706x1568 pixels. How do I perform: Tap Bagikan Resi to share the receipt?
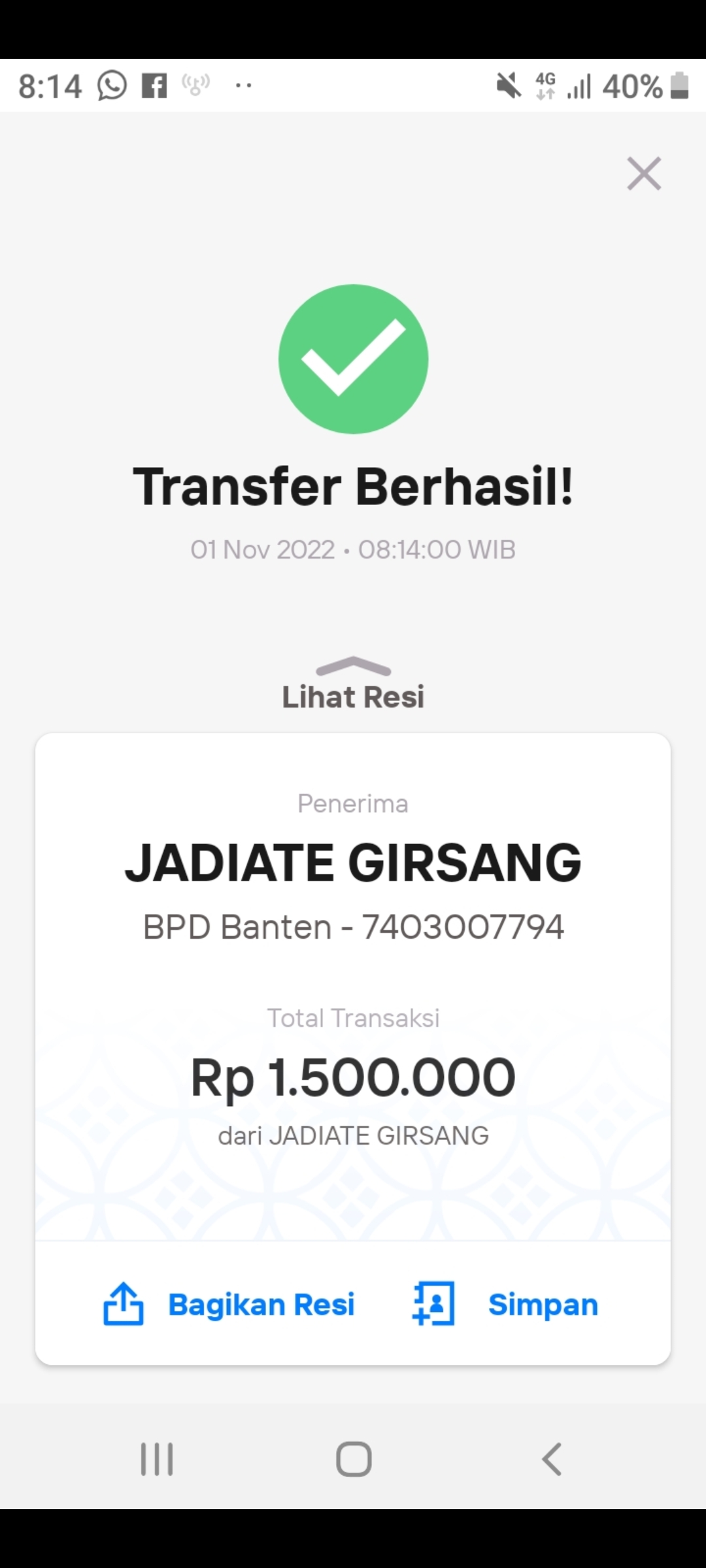pyautogui.click(x=261, y=1304)
